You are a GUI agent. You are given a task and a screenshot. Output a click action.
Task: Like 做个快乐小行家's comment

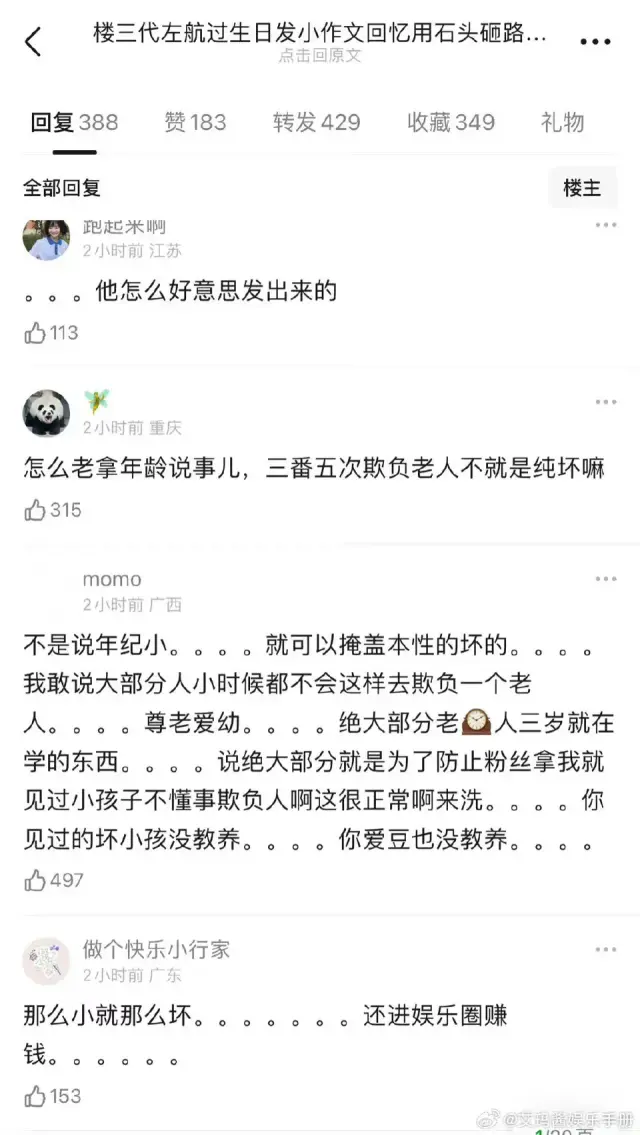(x=36, y=1096)
